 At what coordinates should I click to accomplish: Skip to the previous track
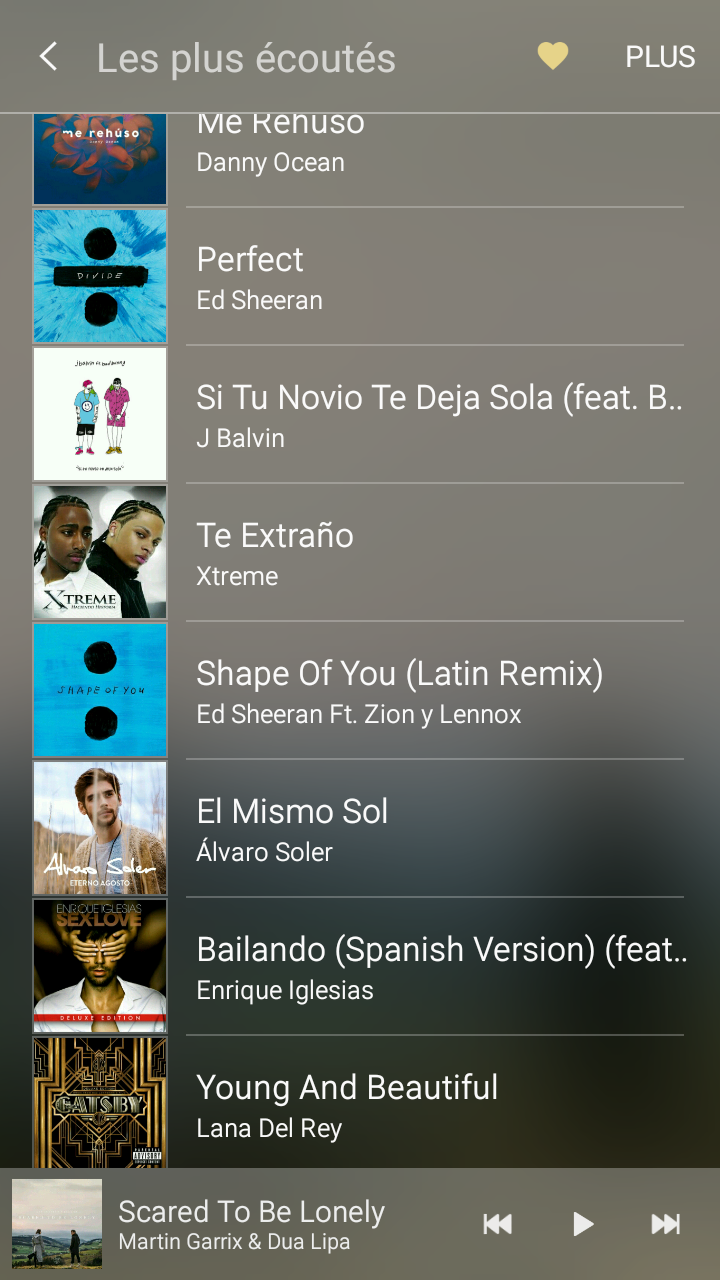pyautogui.click(x=497, y=1224)
